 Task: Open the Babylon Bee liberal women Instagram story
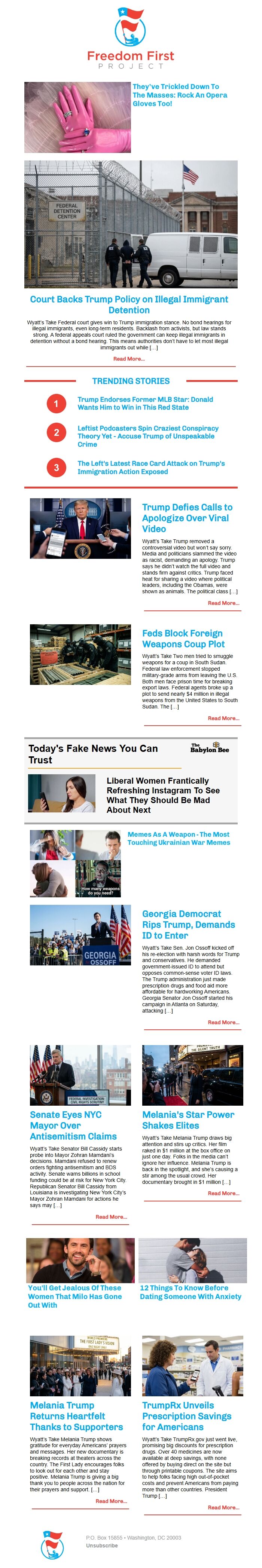coord(163,794)
